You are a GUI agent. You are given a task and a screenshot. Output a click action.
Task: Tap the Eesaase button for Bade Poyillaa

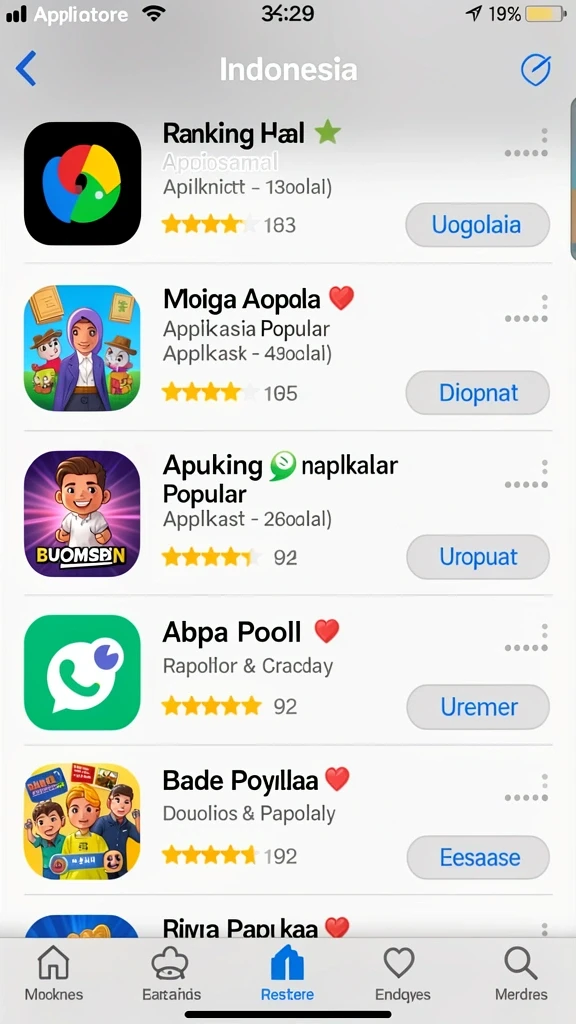tap(477, 857)
